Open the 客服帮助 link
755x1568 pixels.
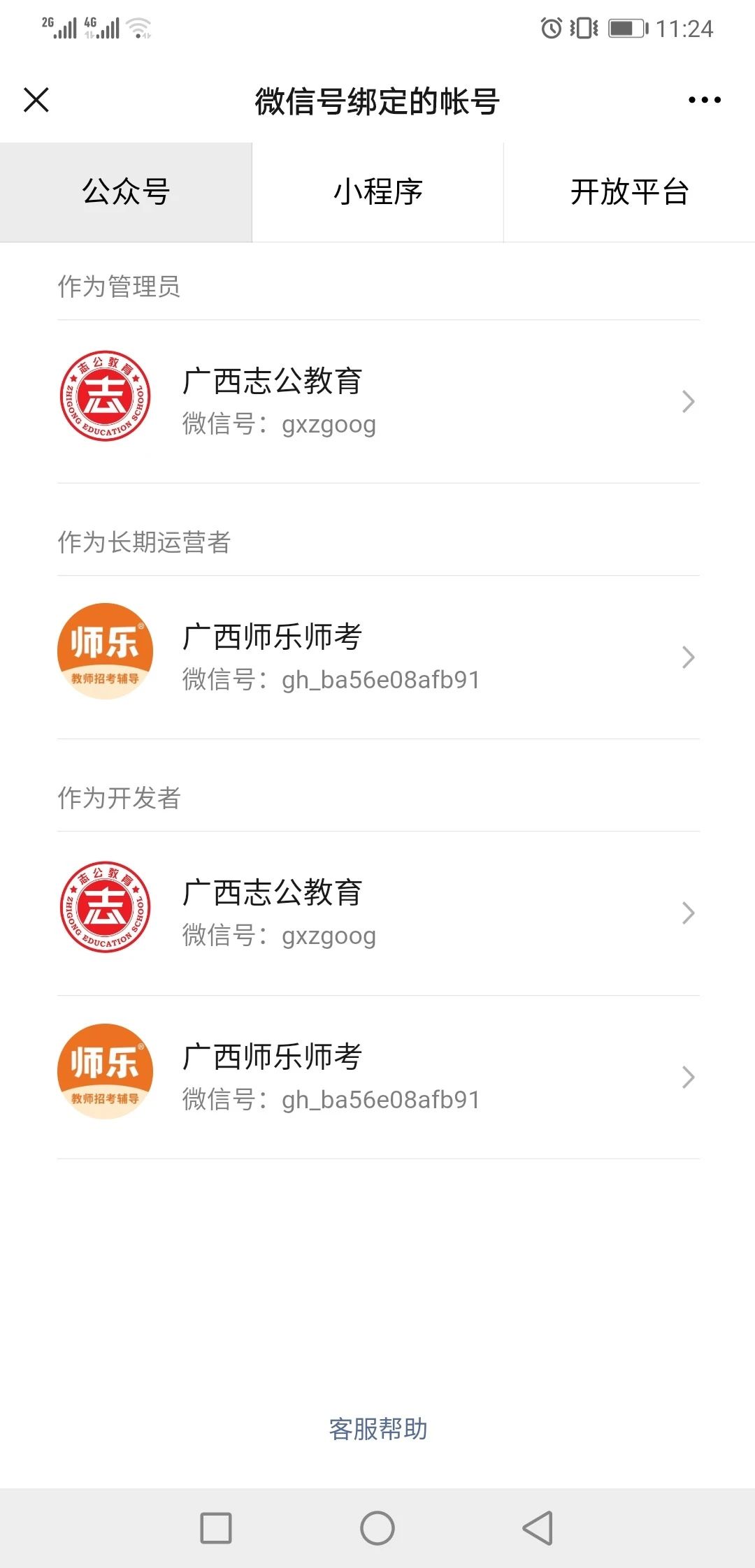377,1429
